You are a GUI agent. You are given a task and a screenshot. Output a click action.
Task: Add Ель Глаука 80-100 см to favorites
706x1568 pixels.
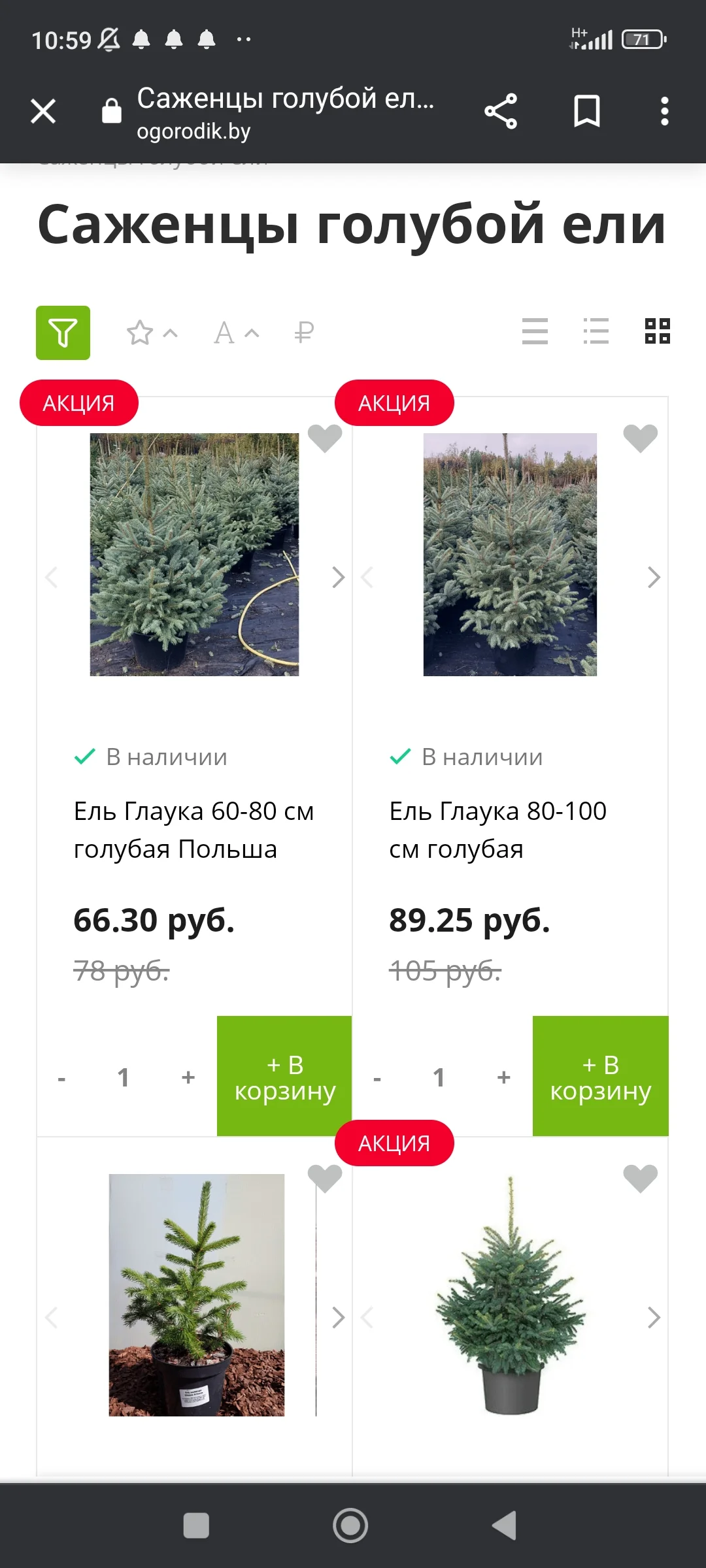click(640, 438)
